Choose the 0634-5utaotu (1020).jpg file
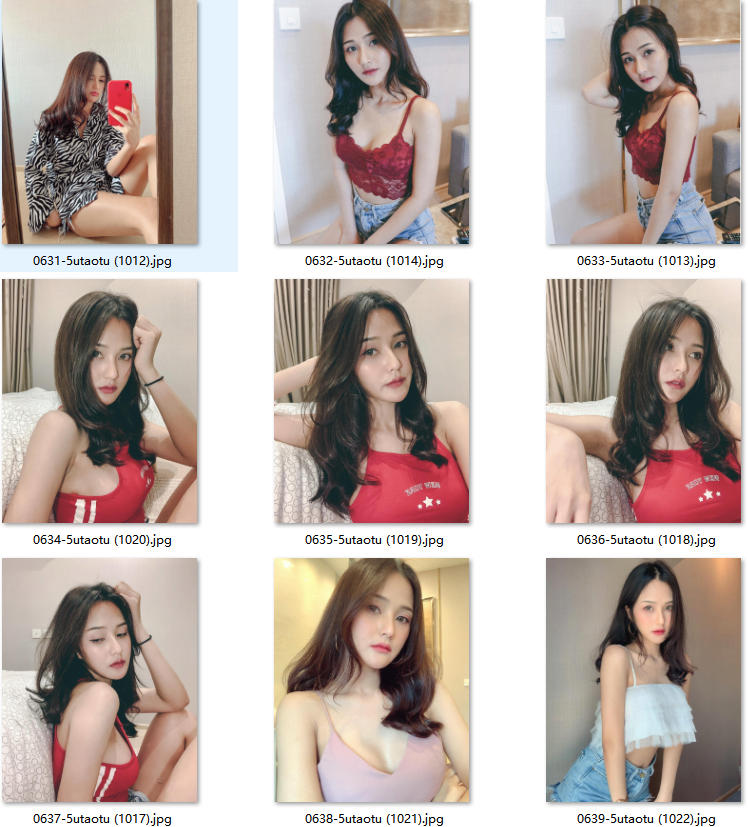Viewport: 748px width, 827px height. tap(100, 401)
